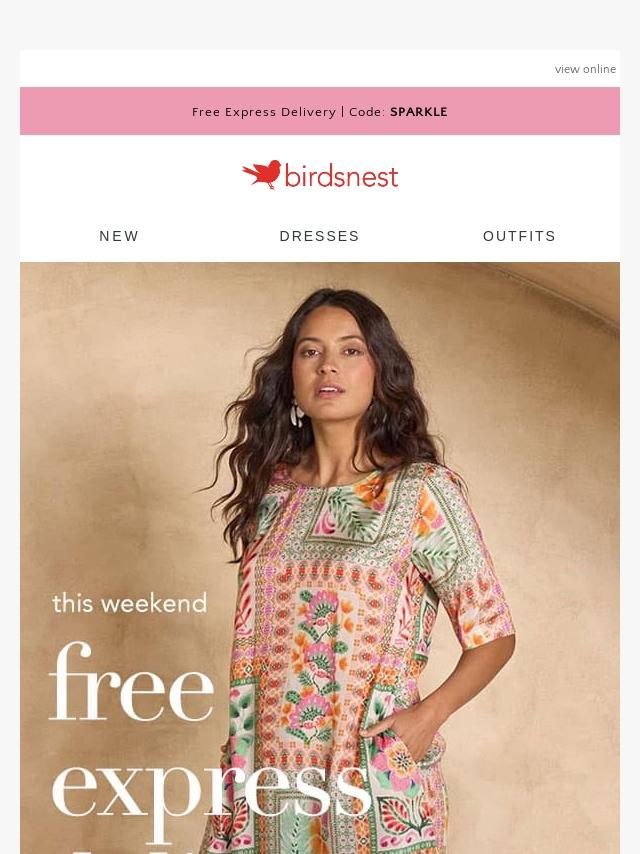This screenshot has width=640, height=854.
Task: Open the view online link
Action: (x=585, y=69)
